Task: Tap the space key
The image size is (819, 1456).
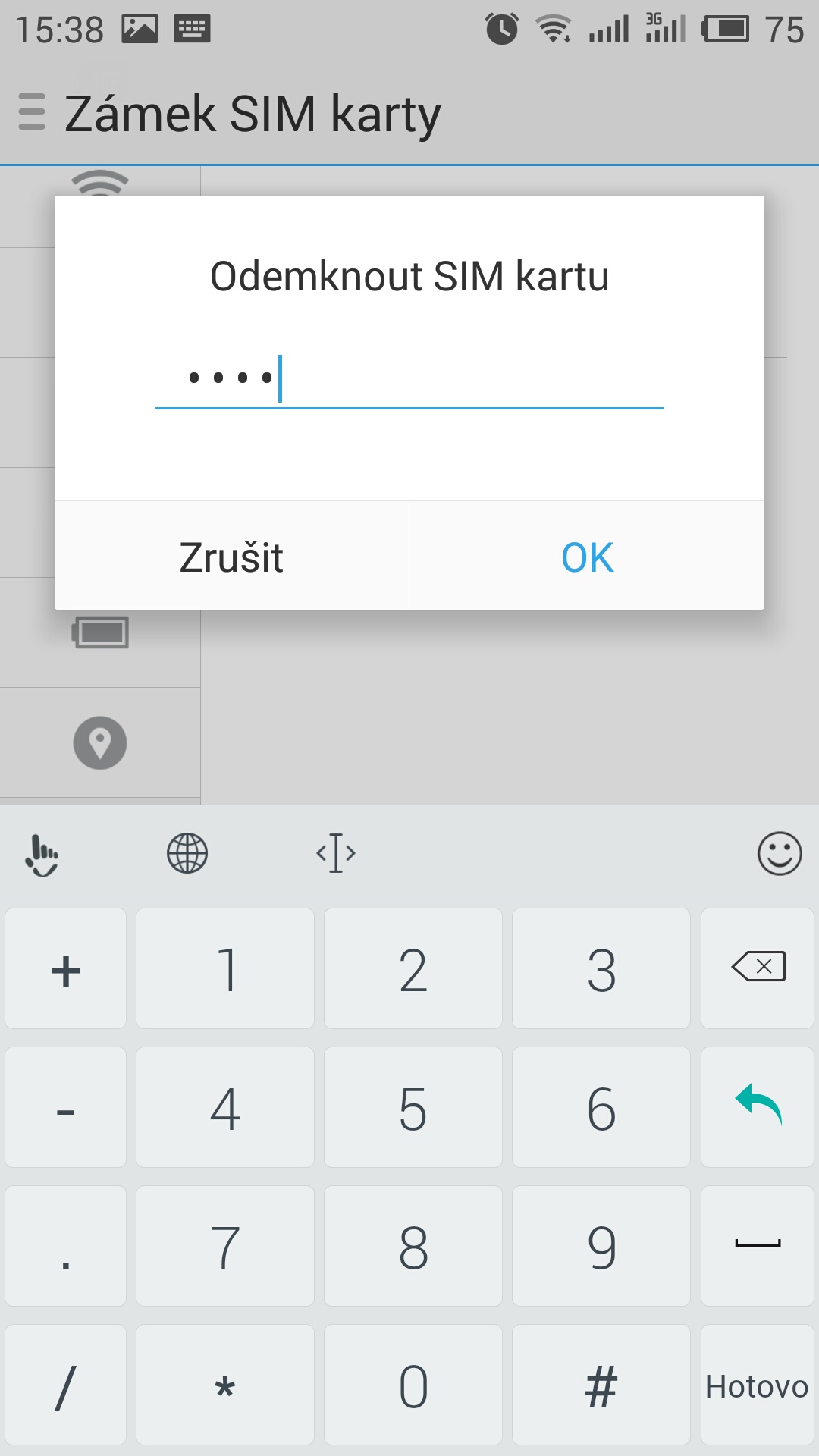Action: click(x=758, y=1247)
